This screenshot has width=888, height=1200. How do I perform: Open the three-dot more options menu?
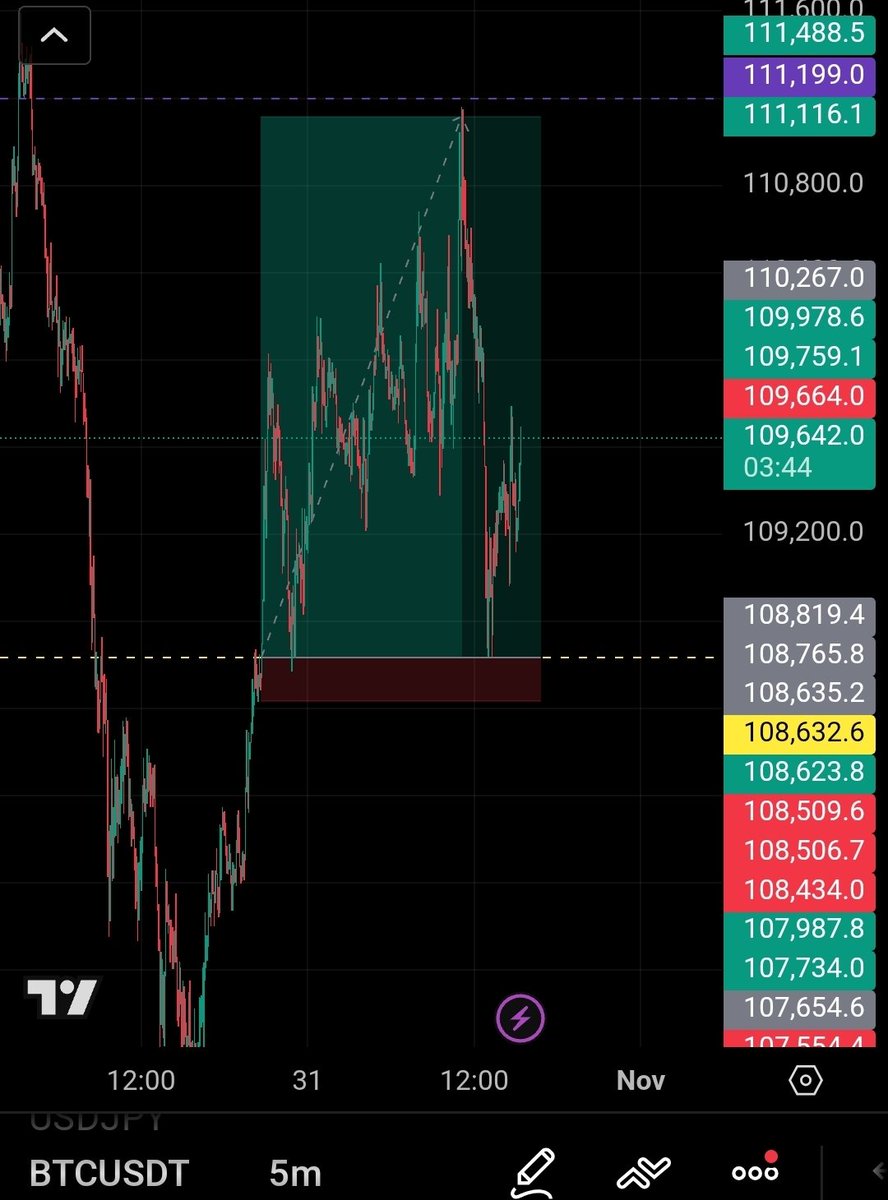point(755,1172)
